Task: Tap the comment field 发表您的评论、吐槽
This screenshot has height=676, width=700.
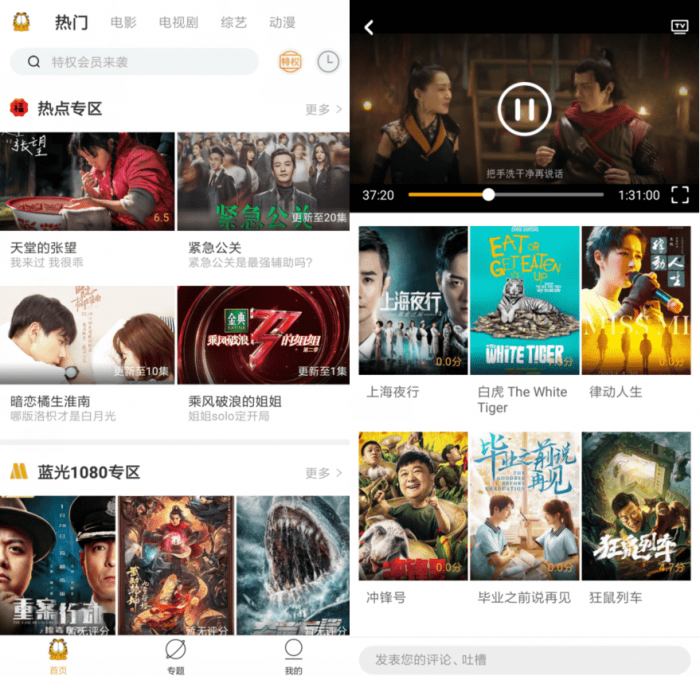Action: (524, 660)
